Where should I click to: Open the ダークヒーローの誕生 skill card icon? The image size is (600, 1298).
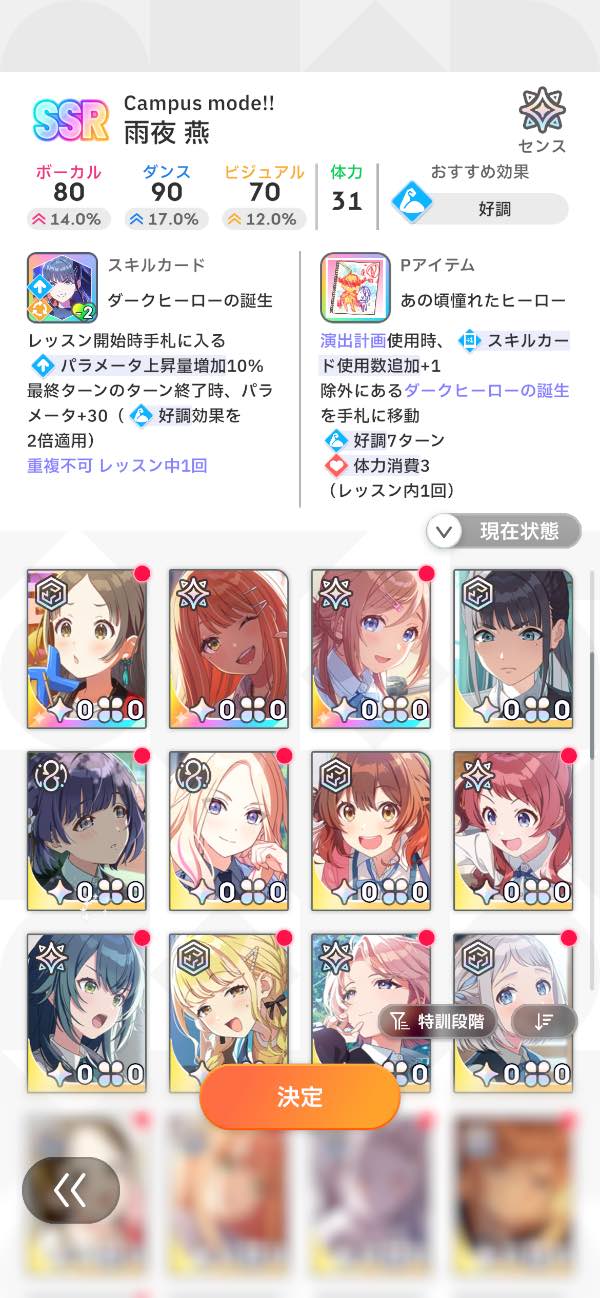[x=62, y=287]
